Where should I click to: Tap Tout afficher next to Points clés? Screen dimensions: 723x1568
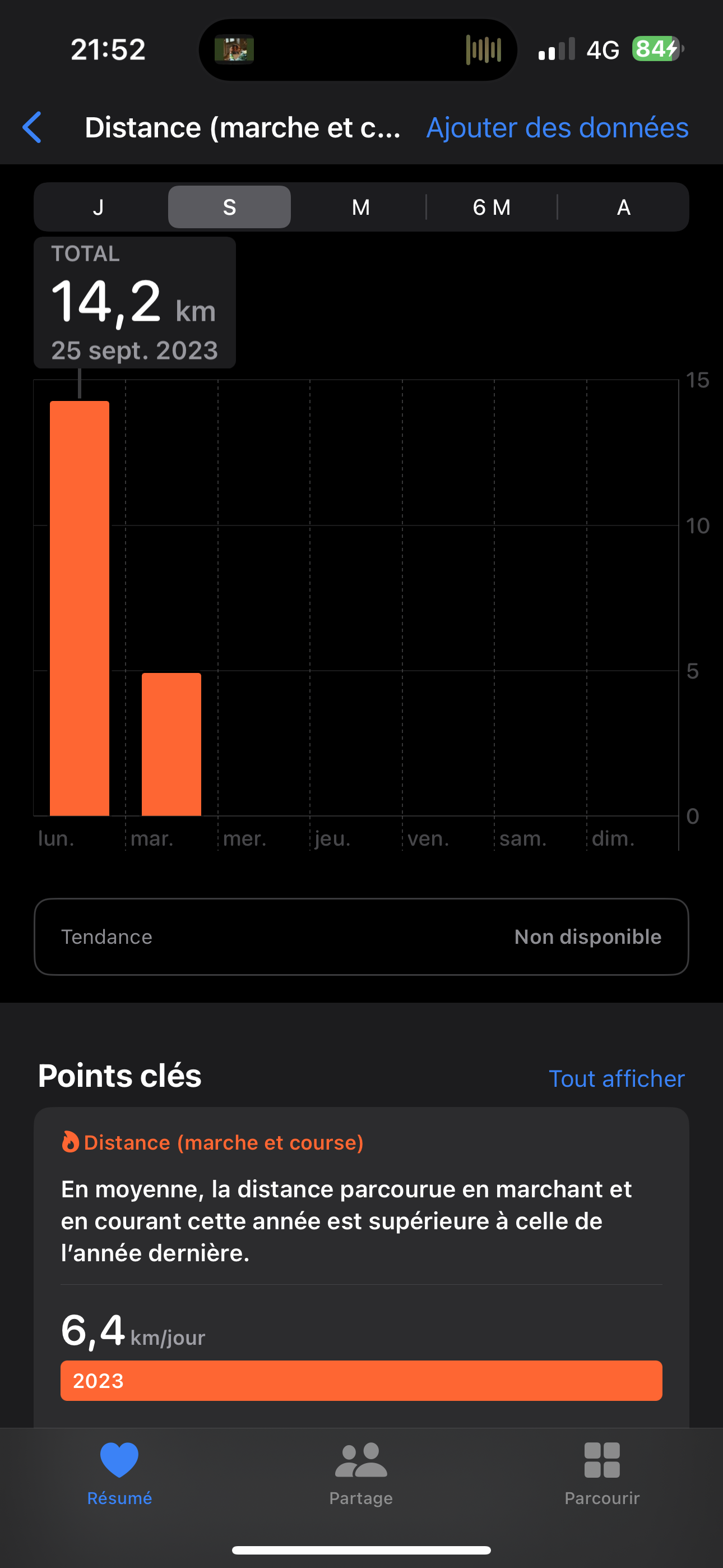[617, 1078]
